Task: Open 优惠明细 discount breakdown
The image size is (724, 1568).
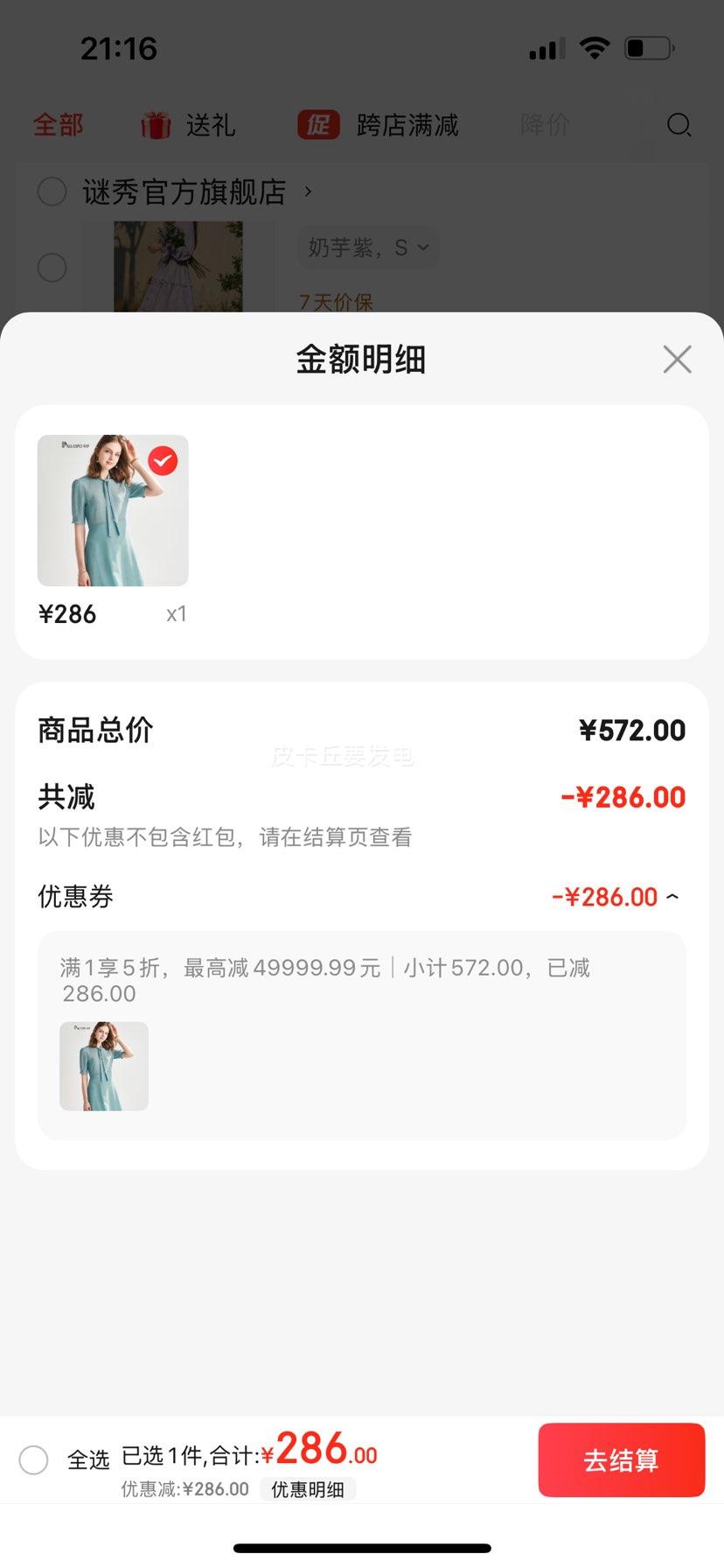Action: pyautogui.click(x=308, y=1489)
